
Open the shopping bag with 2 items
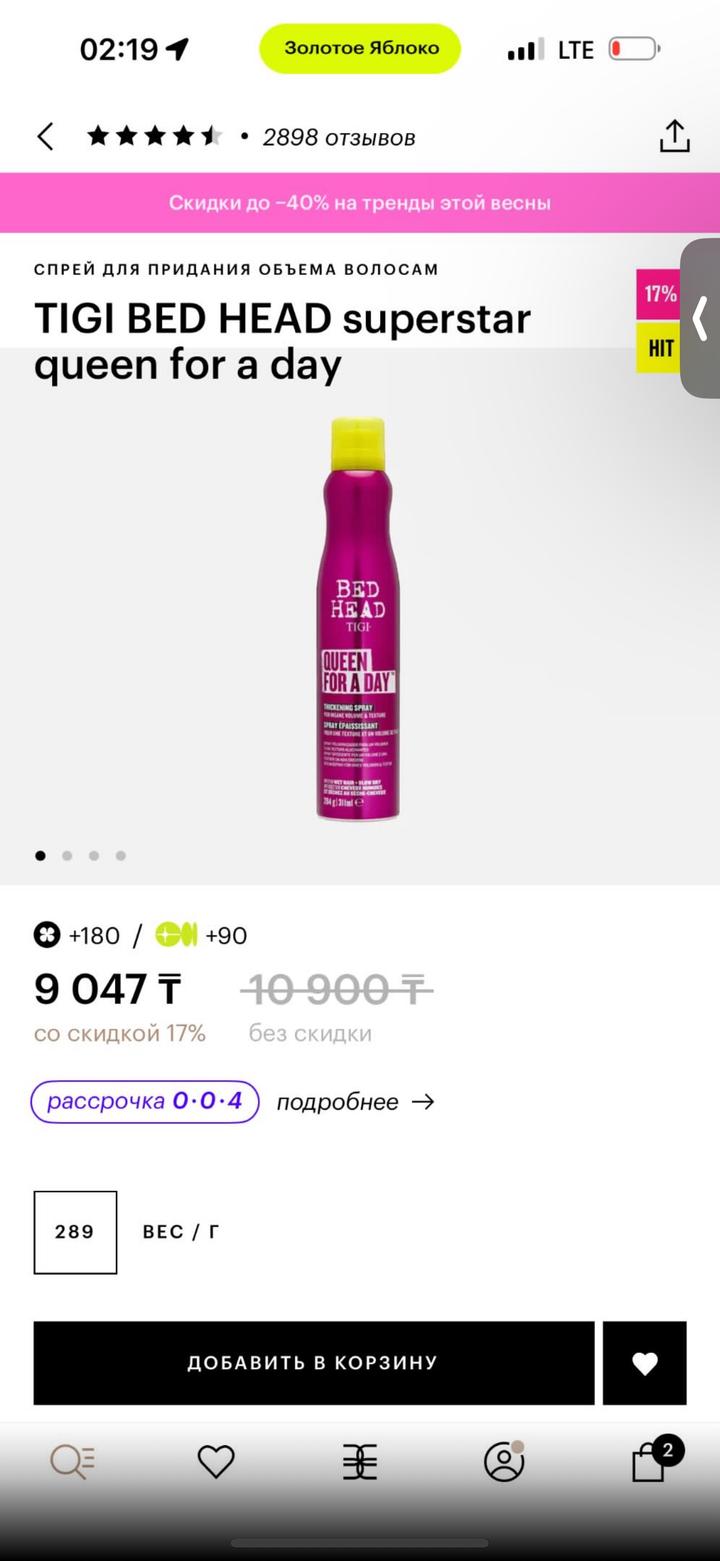(650, 1462)
